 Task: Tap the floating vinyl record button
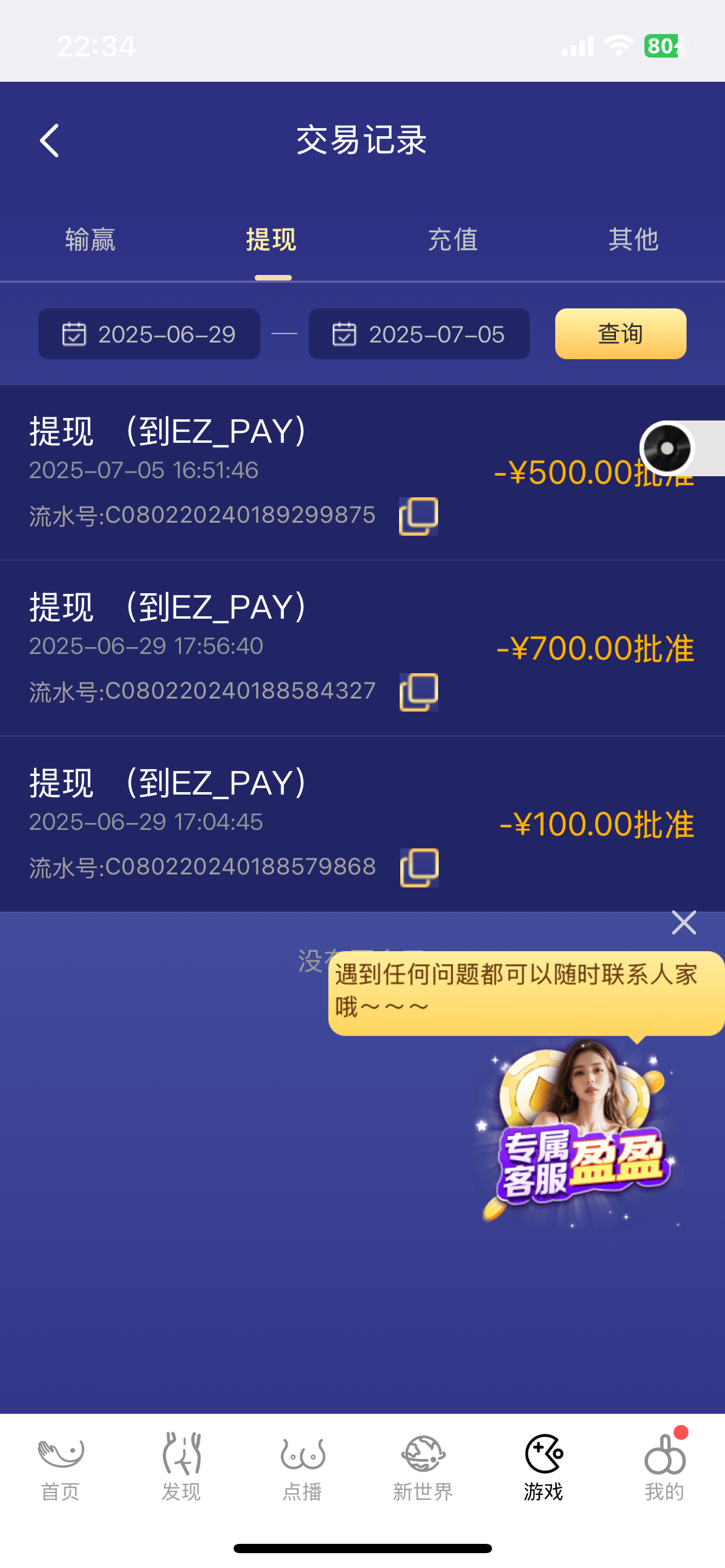(x=667, y=448)
